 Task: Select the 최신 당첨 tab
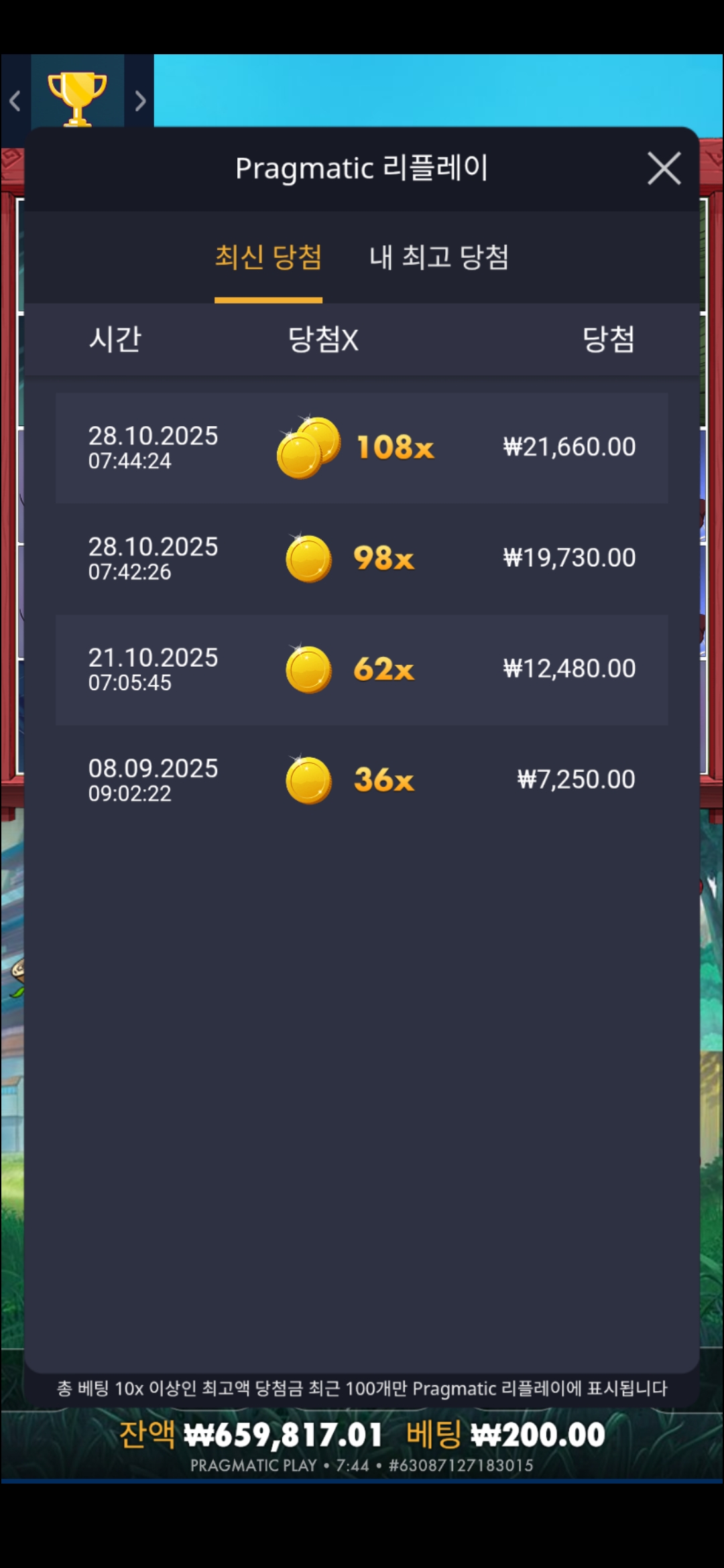[x=268, y=258]
